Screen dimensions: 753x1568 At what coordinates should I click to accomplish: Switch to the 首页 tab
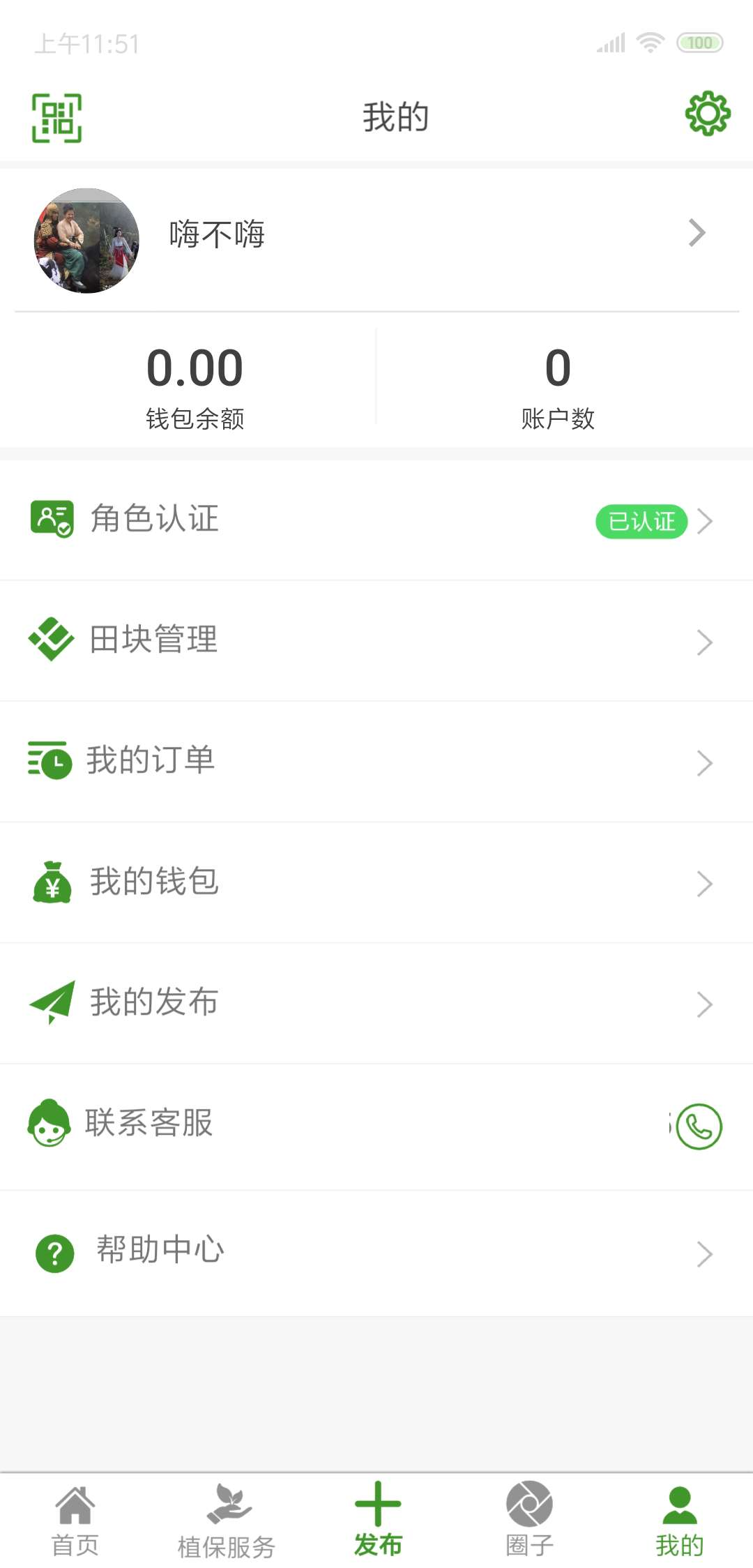[75, 1521]
